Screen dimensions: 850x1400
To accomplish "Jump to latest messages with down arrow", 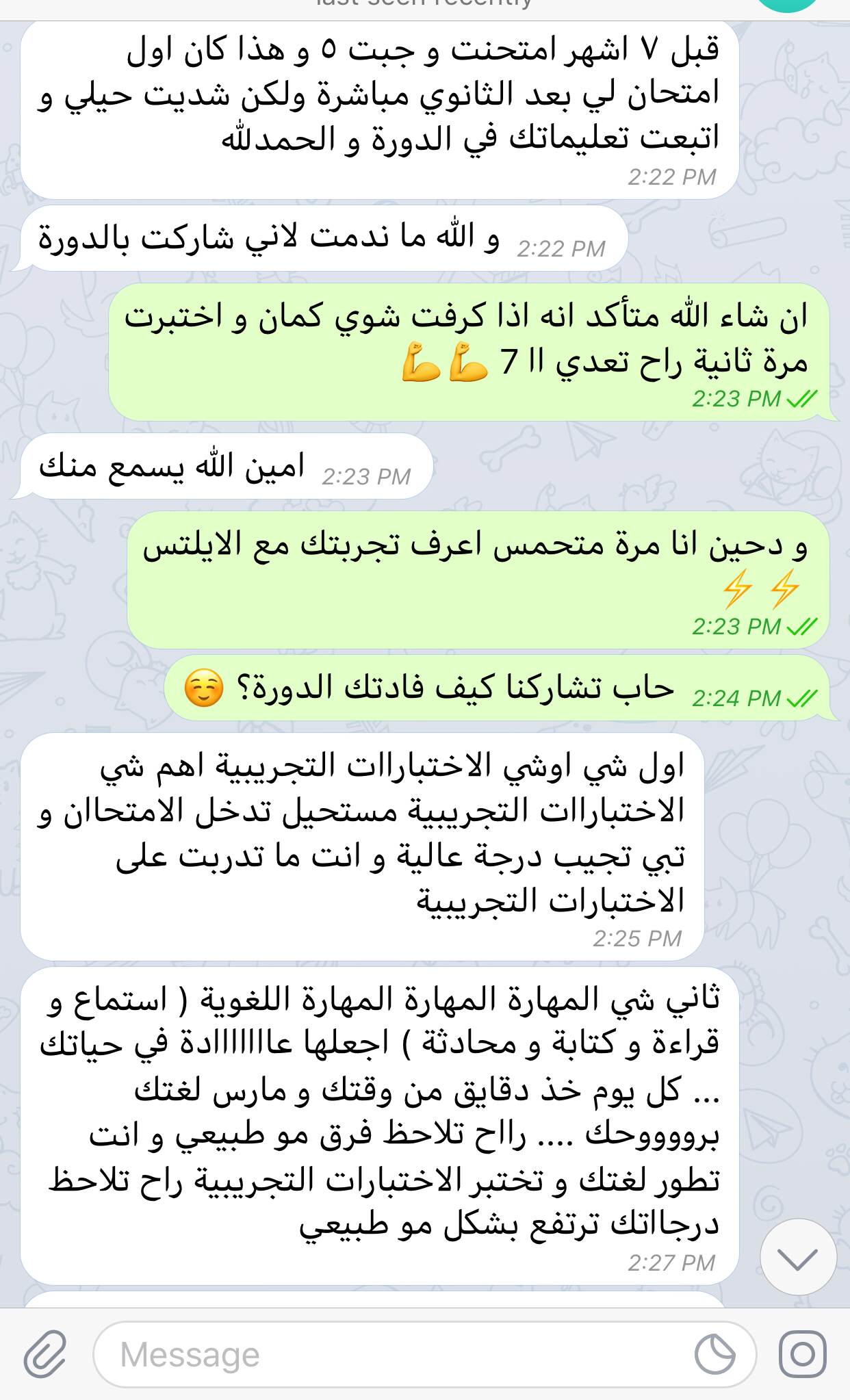I will click(798, 1257).
